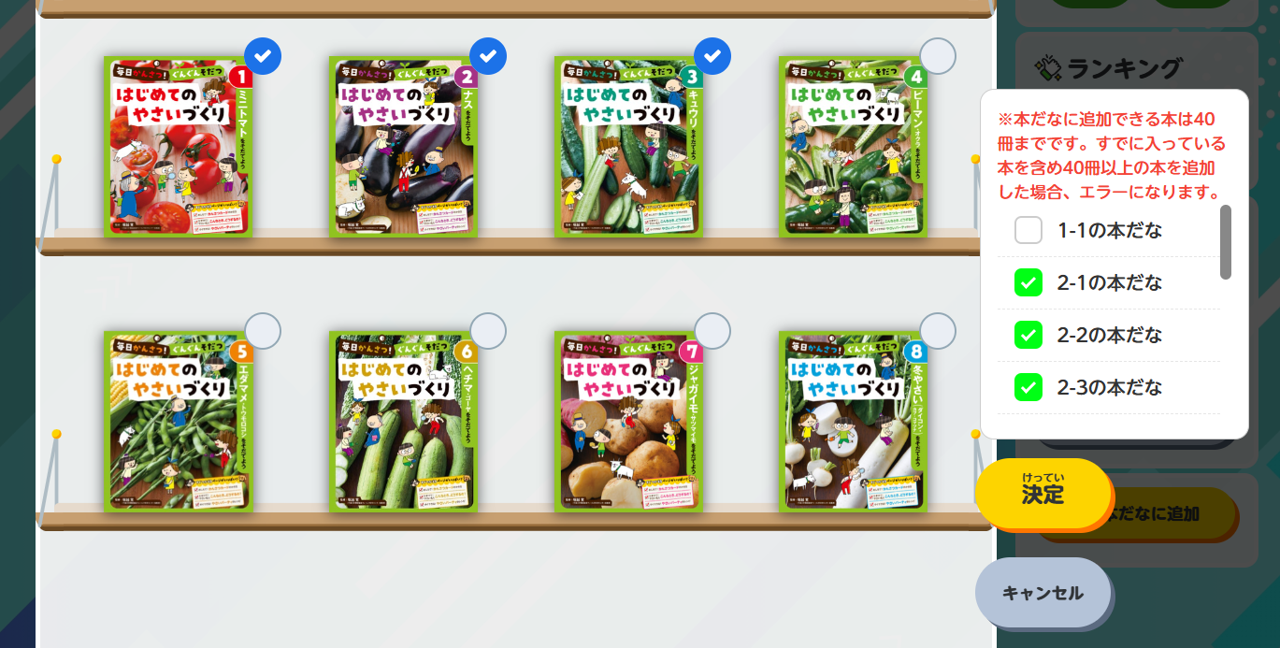Select book 8 冬やさい circle

coord(938,331)
